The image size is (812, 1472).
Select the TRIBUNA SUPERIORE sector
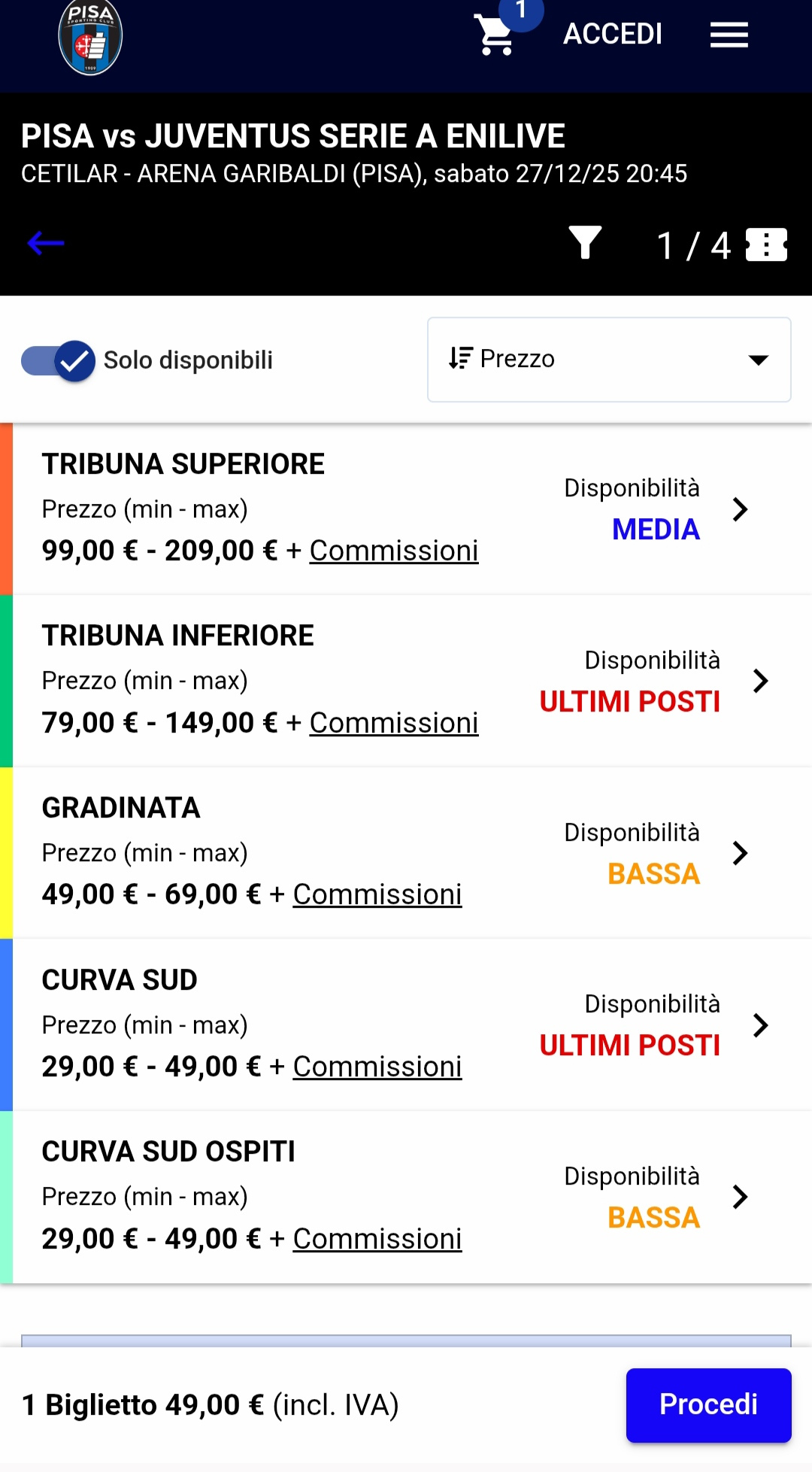tap(183, 464)
